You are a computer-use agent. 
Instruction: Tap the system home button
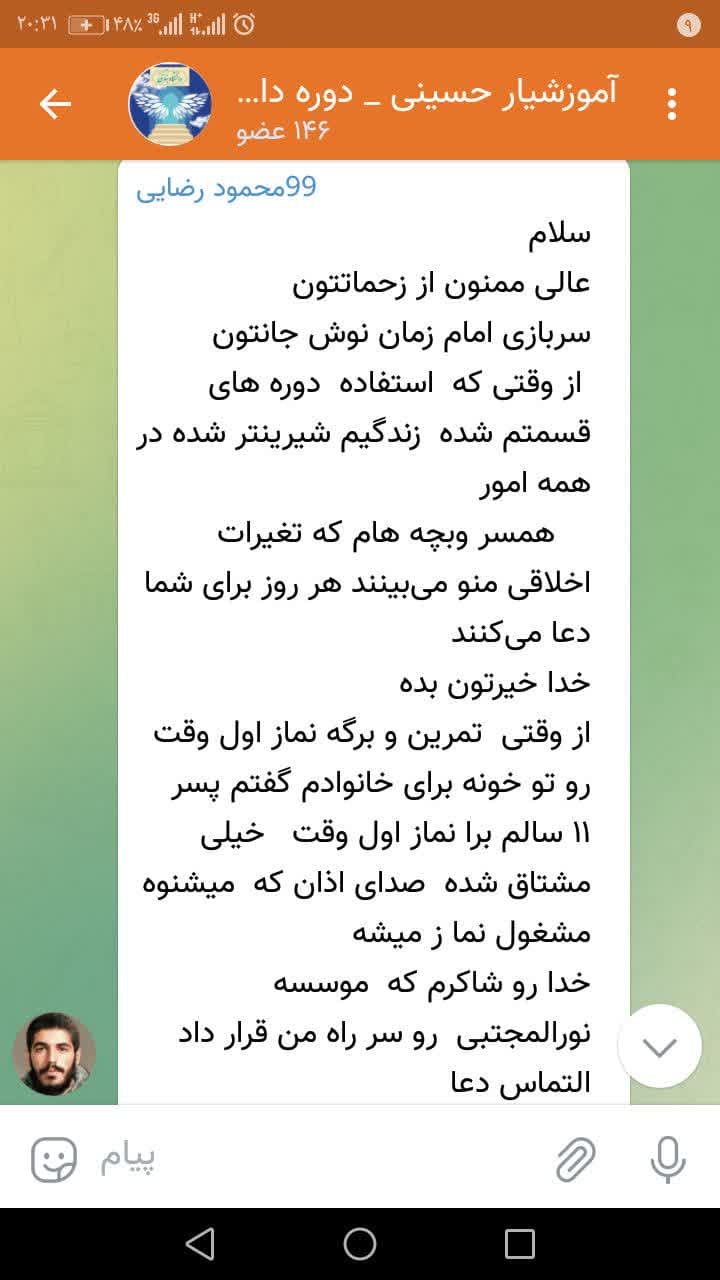point(360,1243)
